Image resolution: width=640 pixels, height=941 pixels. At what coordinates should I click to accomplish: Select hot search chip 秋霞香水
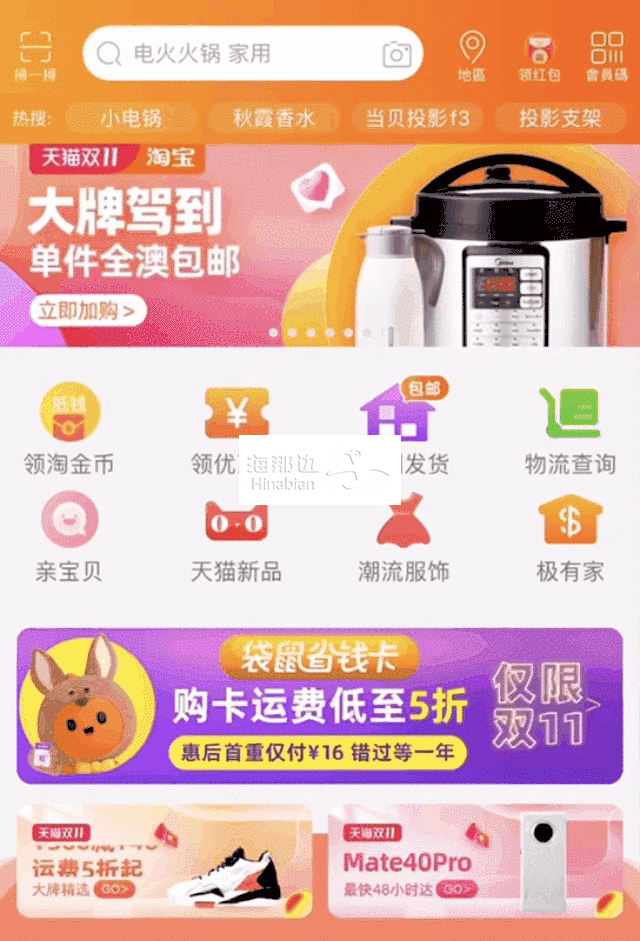[273, 118]
